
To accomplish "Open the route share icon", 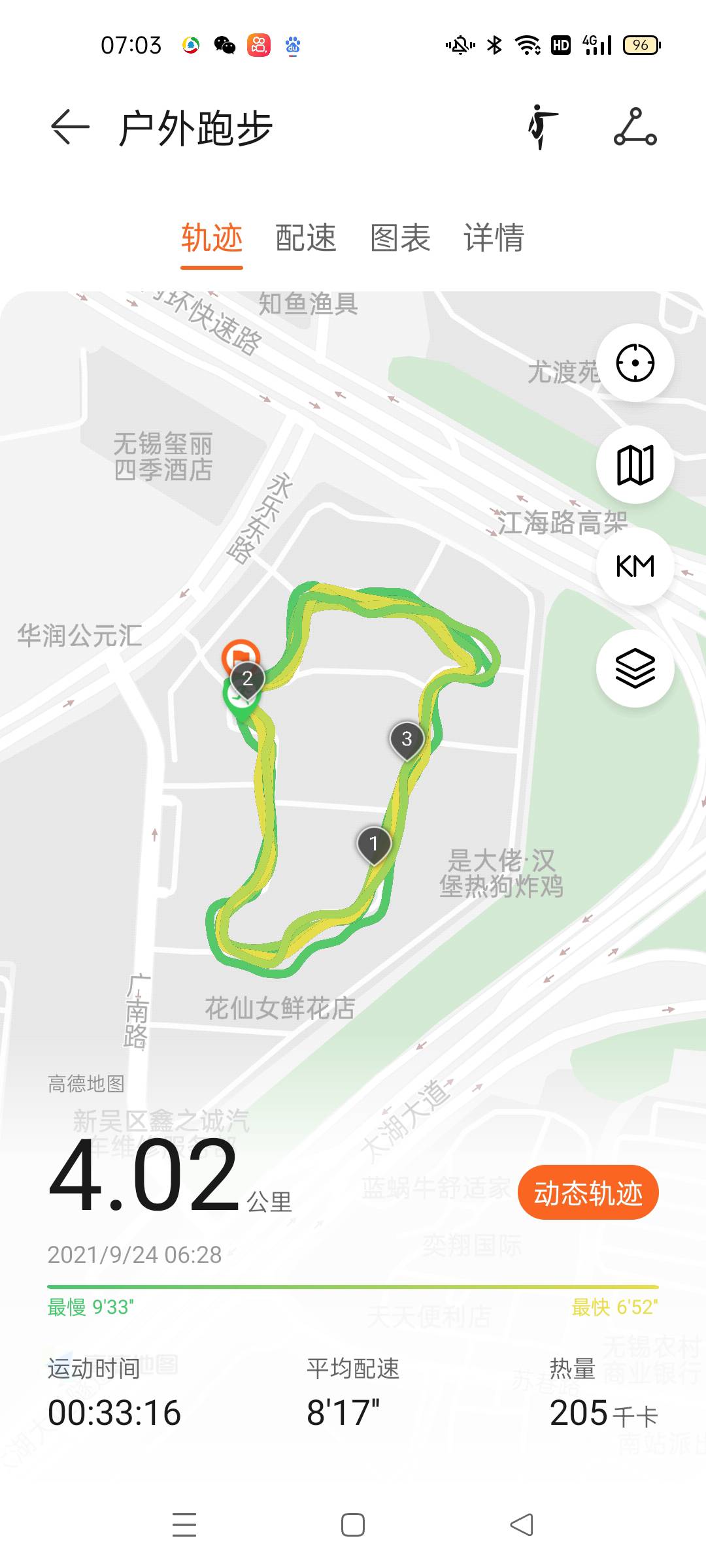I will pos(635,127).
